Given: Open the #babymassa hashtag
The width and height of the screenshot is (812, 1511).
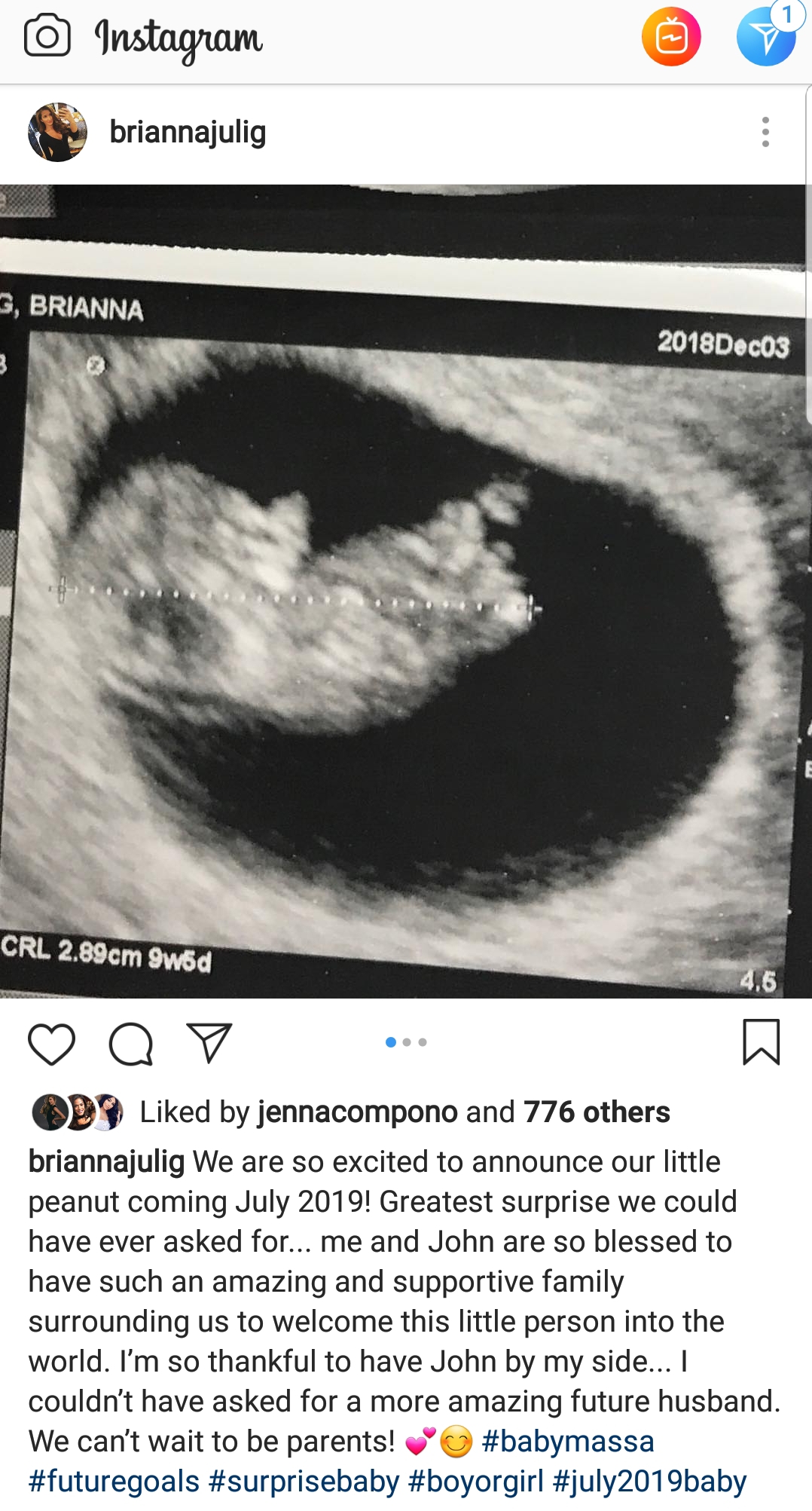Looking at the screenshot, I should [568, 1442].
